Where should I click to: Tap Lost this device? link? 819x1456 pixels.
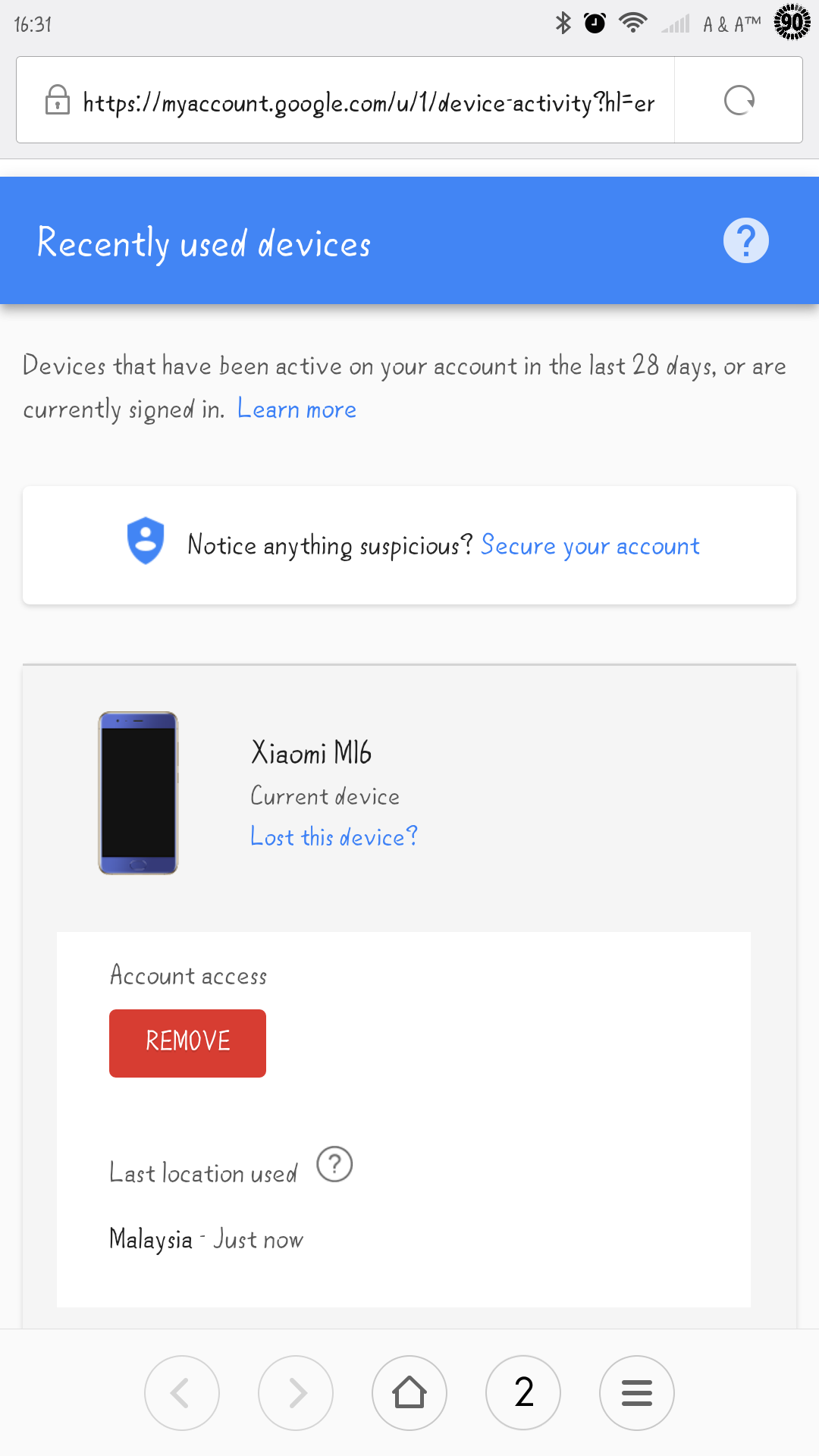(334, 836)
